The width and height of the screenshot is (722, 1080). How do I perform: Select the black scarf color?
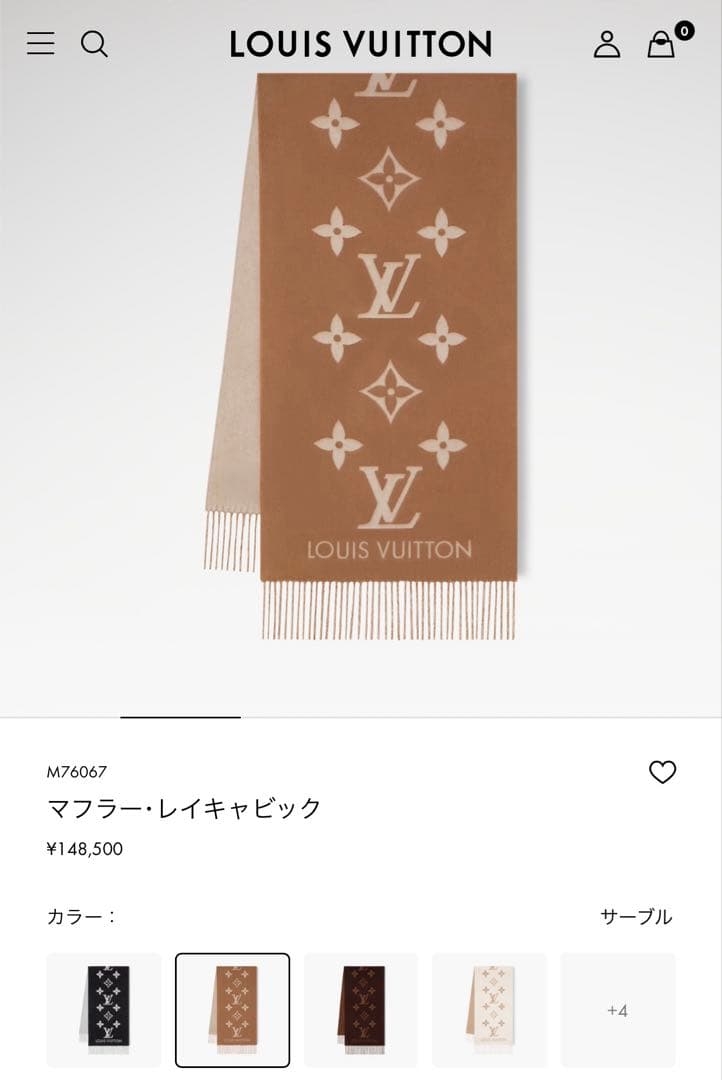[x=104, y=1010]
